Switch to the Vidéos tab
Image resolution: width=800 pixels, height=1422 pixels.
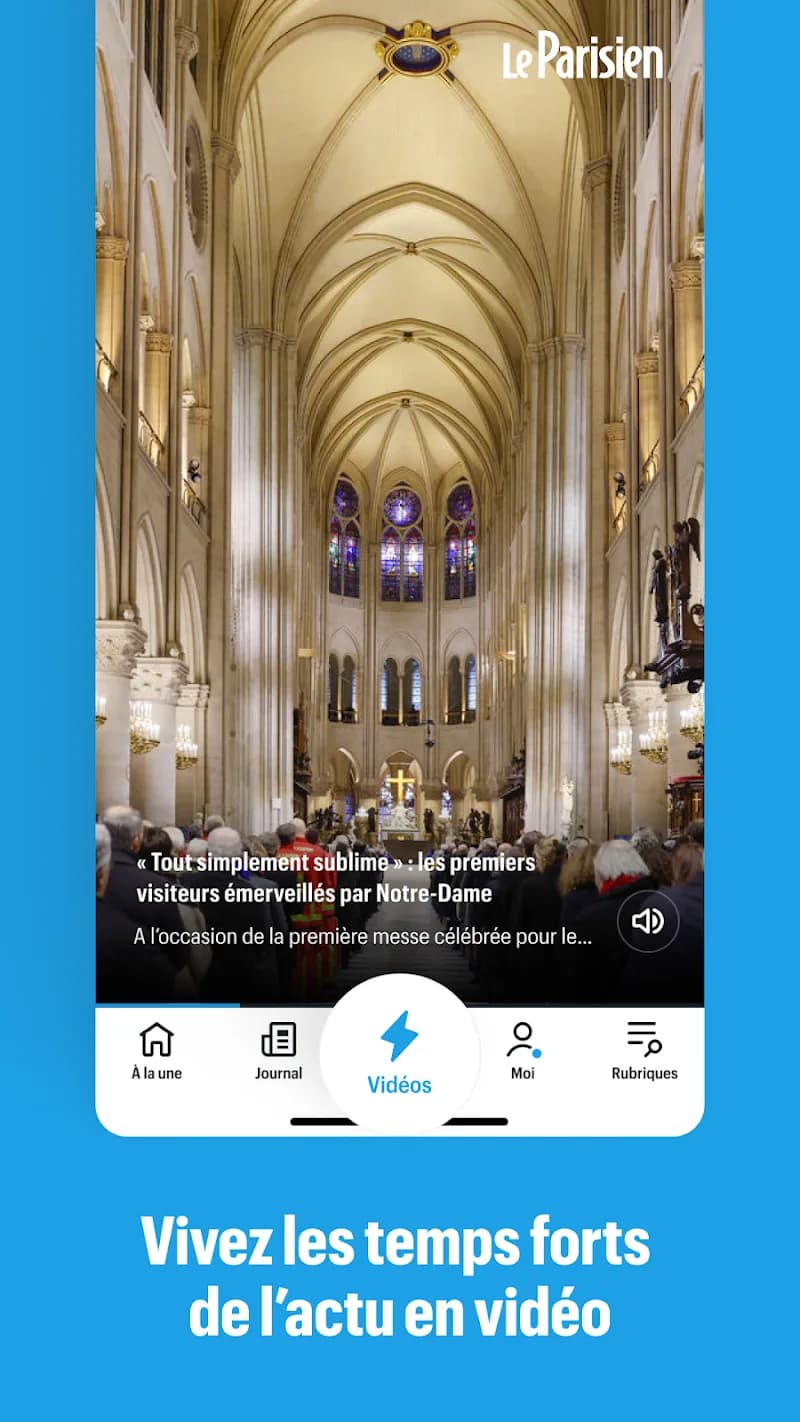click(400, 1055)
